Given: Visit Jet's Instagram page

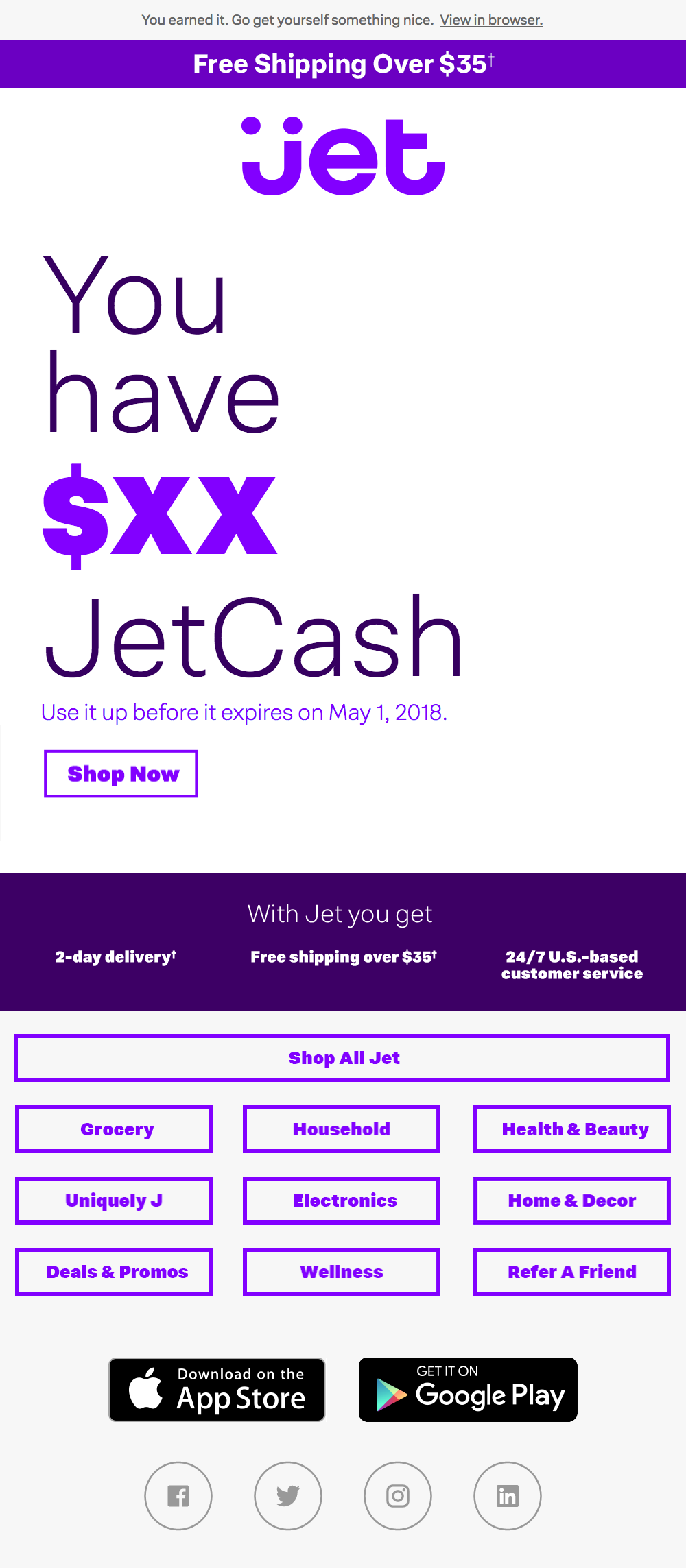Looking at the screenshot, I should click(398, 1496).
